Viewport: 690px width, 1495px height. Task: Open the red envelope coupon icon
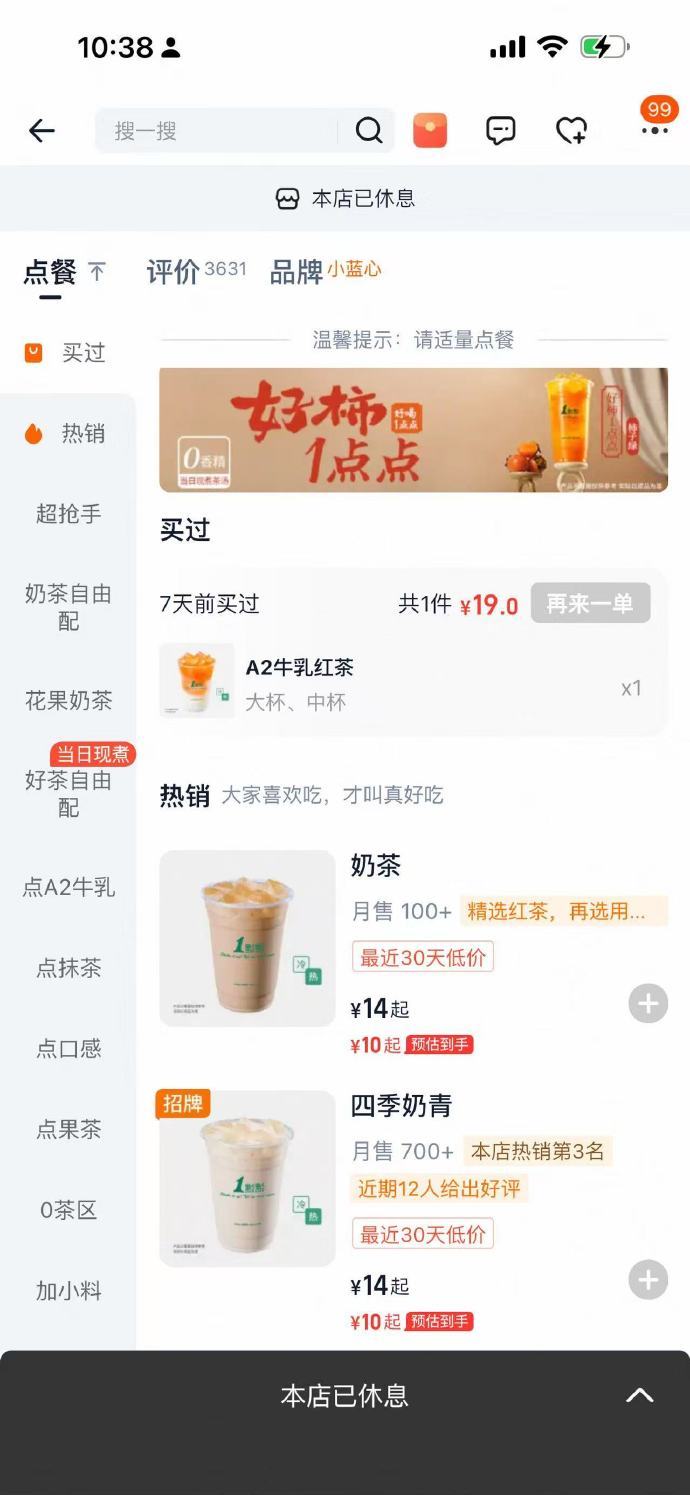430,131
